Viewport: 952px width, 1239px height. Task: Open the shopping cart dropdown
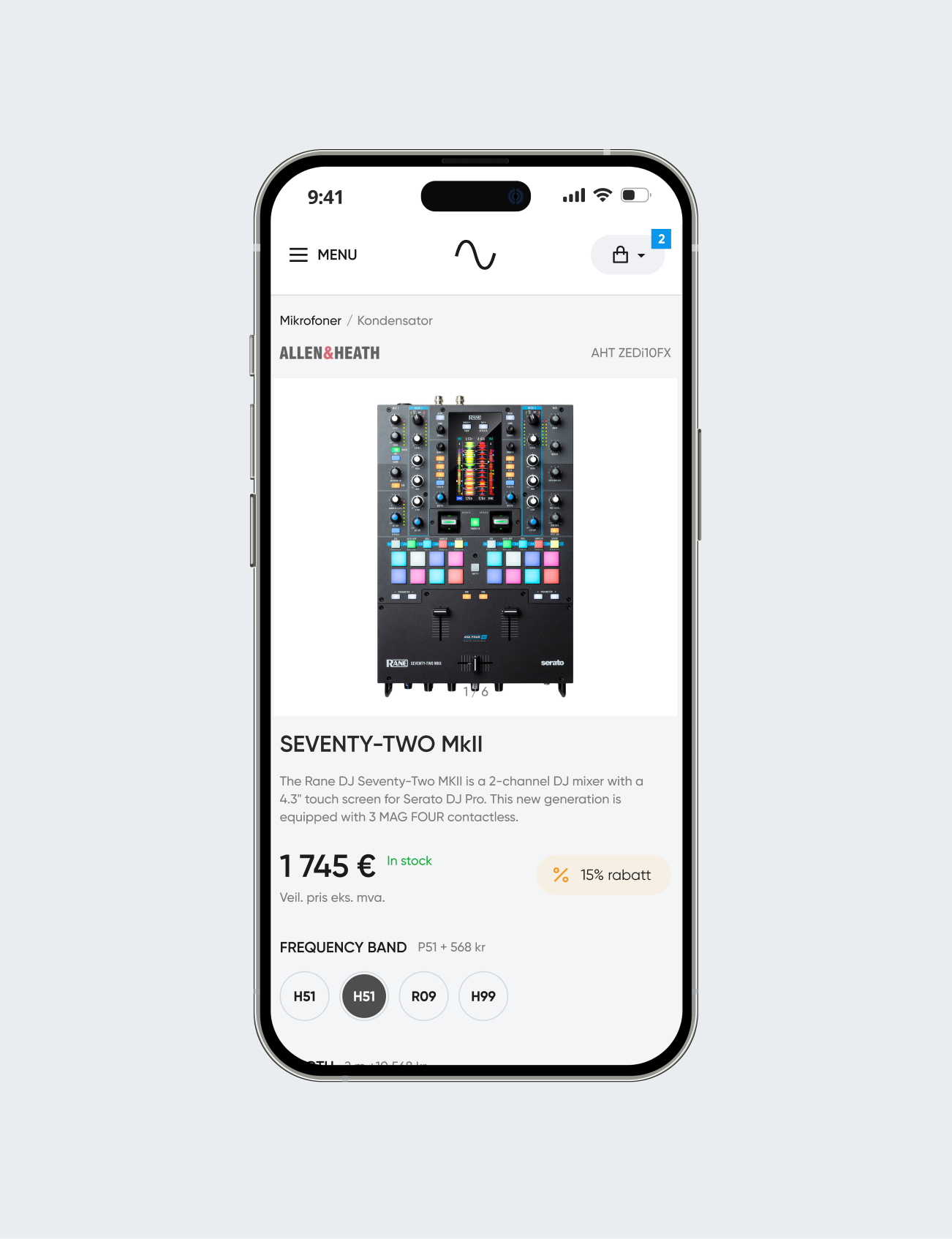tap(627, 255)
